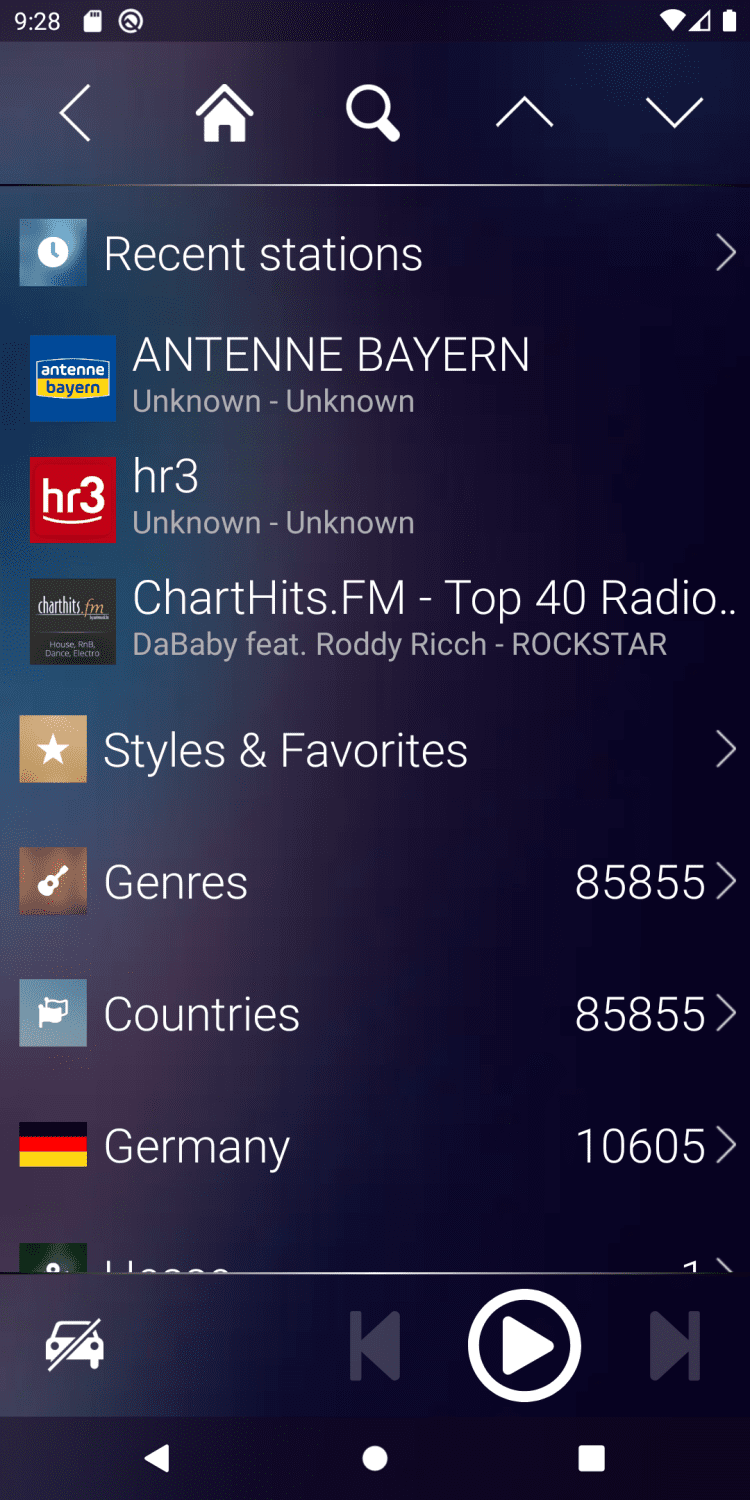This screenshot has width=750, height=1500.
Task: Tap the system recent apps button
Action: click(591, 1459)
